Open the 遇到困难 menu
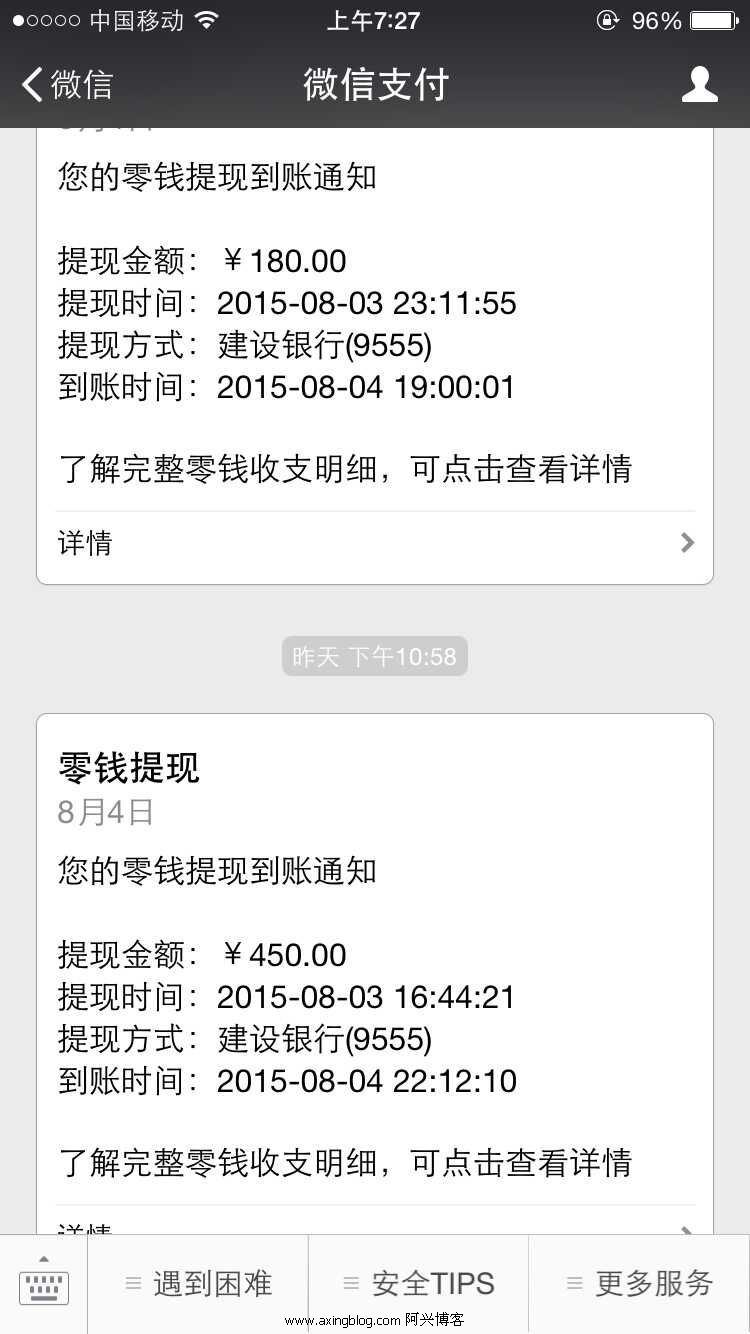Viewport: 750px width, 1334px height. [x=198, y=1284]
